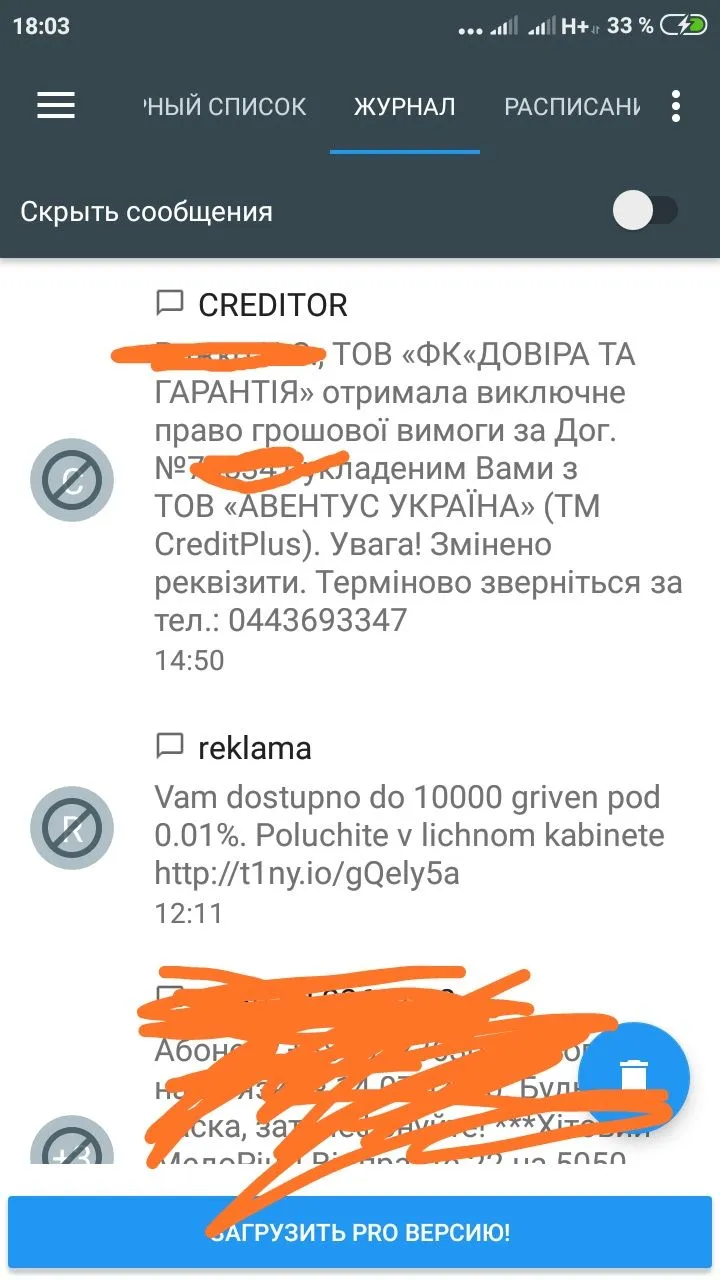Open the blocked message from reklama

pos(400,828)
